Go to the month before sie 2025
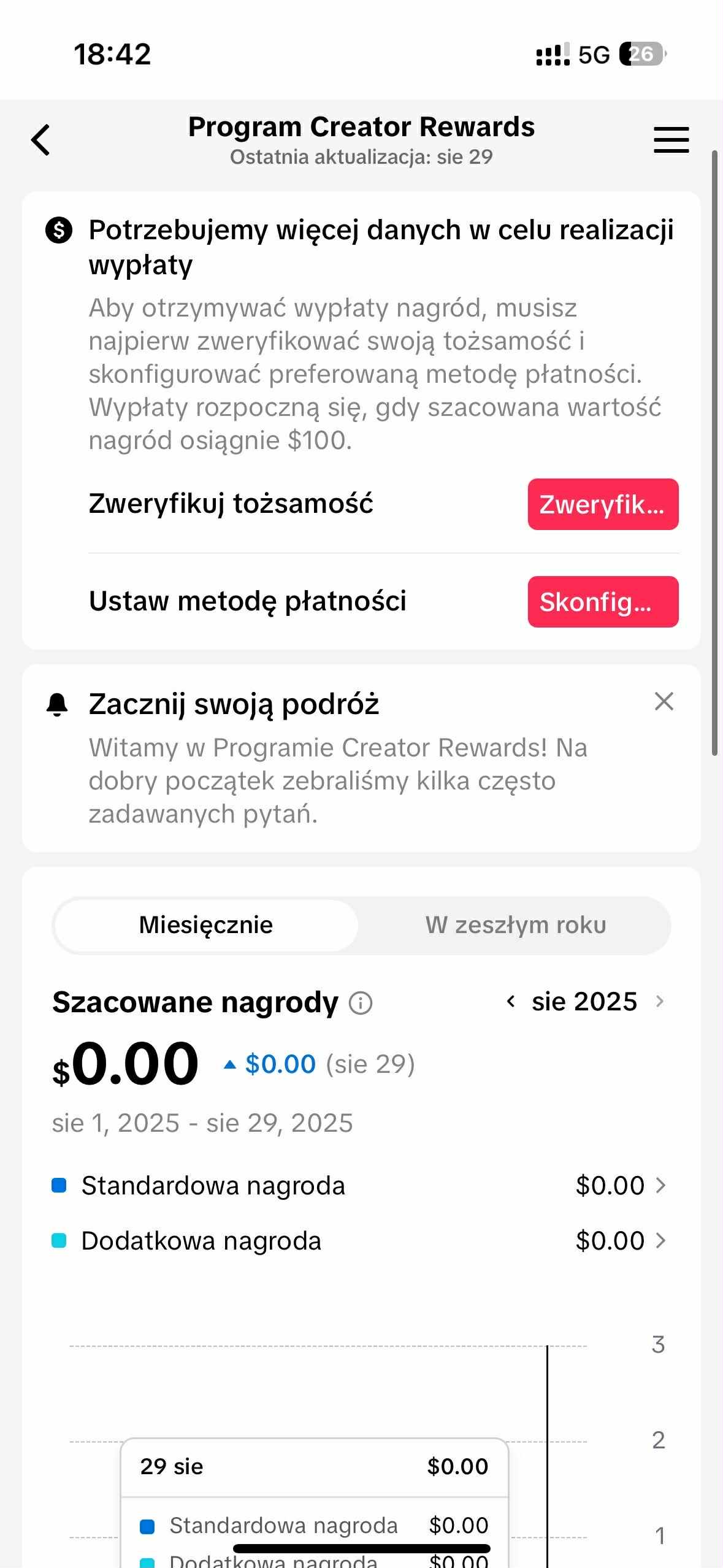 pyautogui.click(x=510, y=1002)
